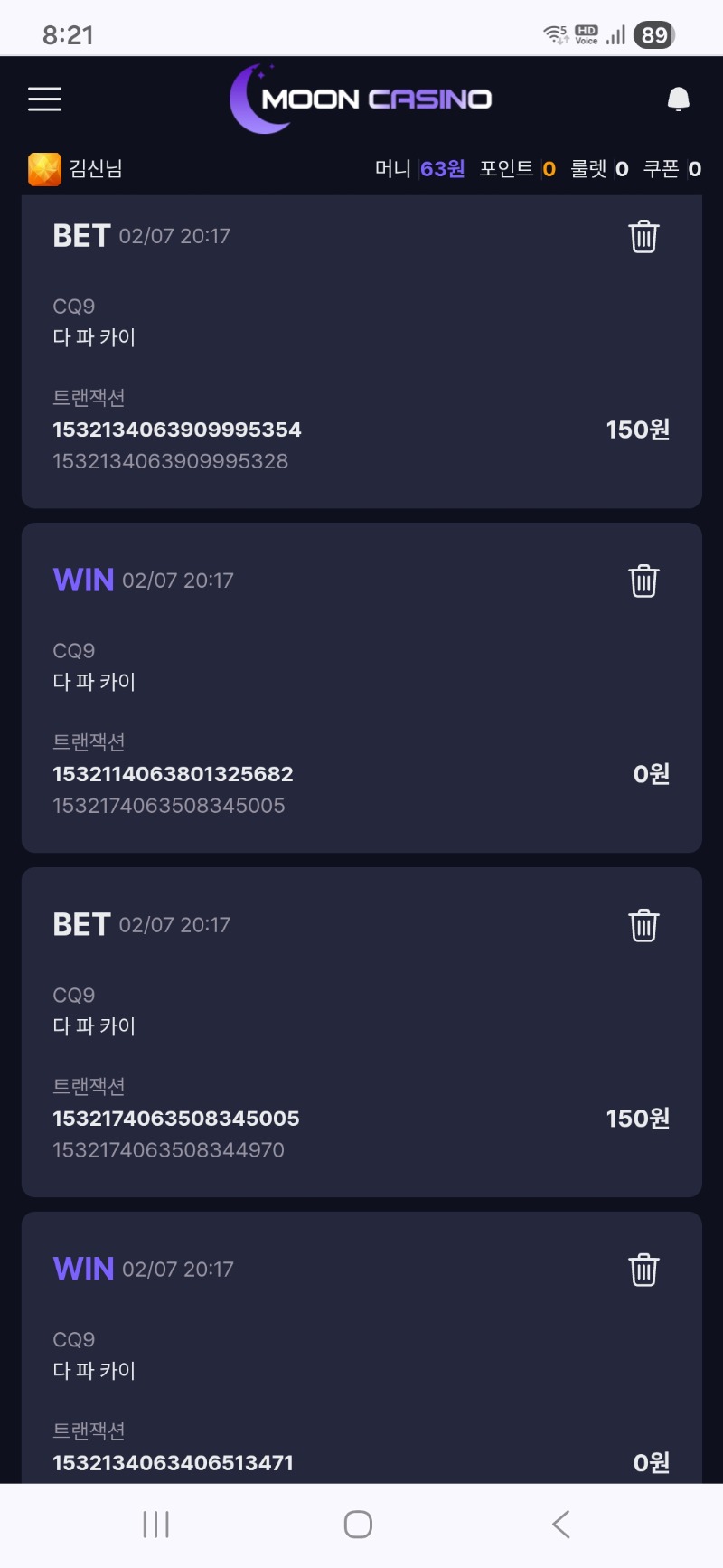
Task: Click the Moon Casino logo
Action: (361, 98)
